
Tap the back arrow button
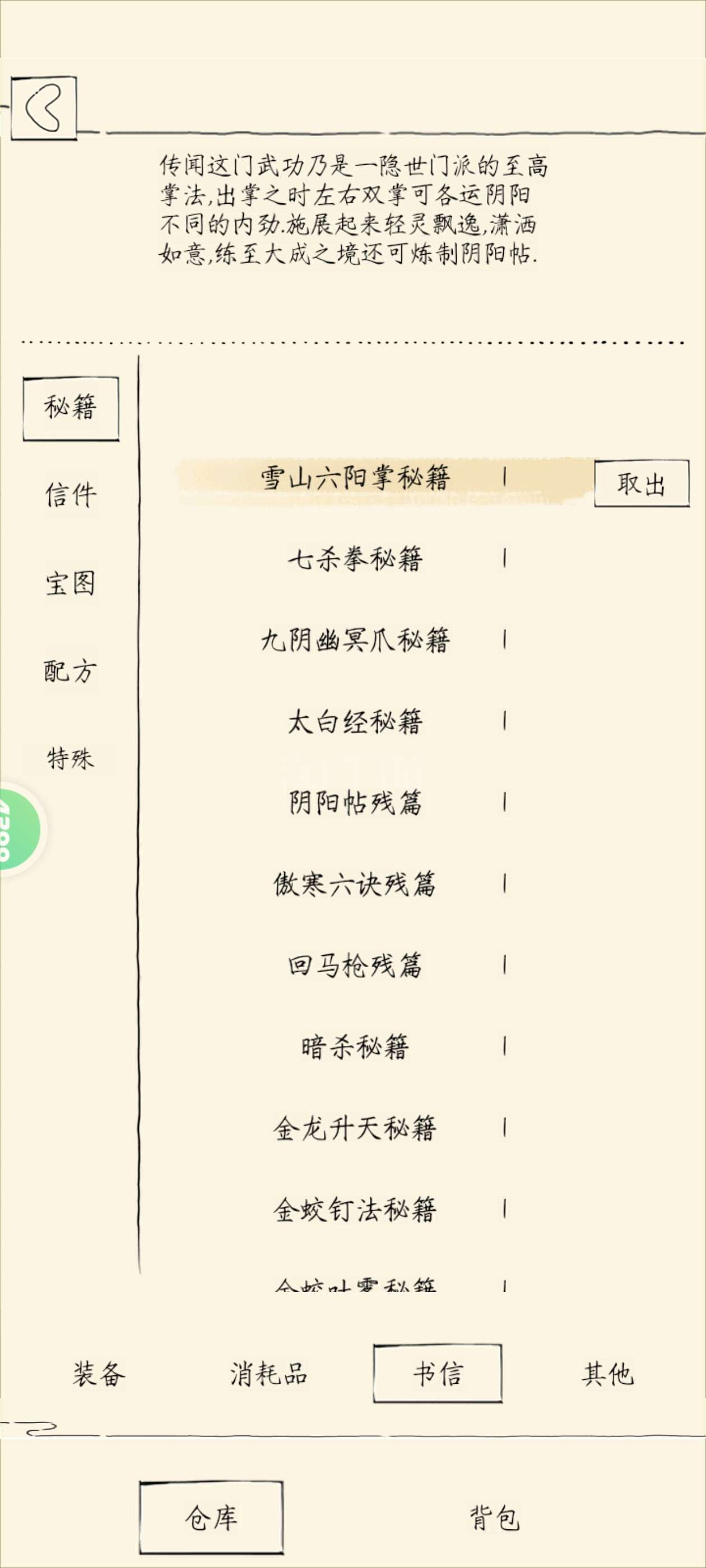44,108
